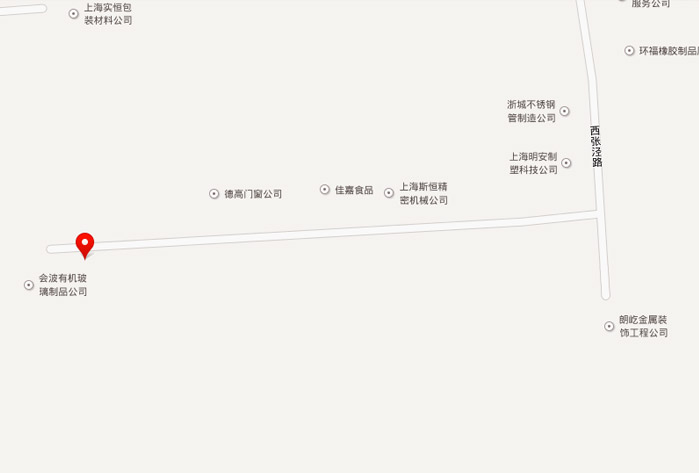Open the 佳嘉食品 place marker
Image resolution: width=699 pixels, height=473 pixels.
[325, 189]
